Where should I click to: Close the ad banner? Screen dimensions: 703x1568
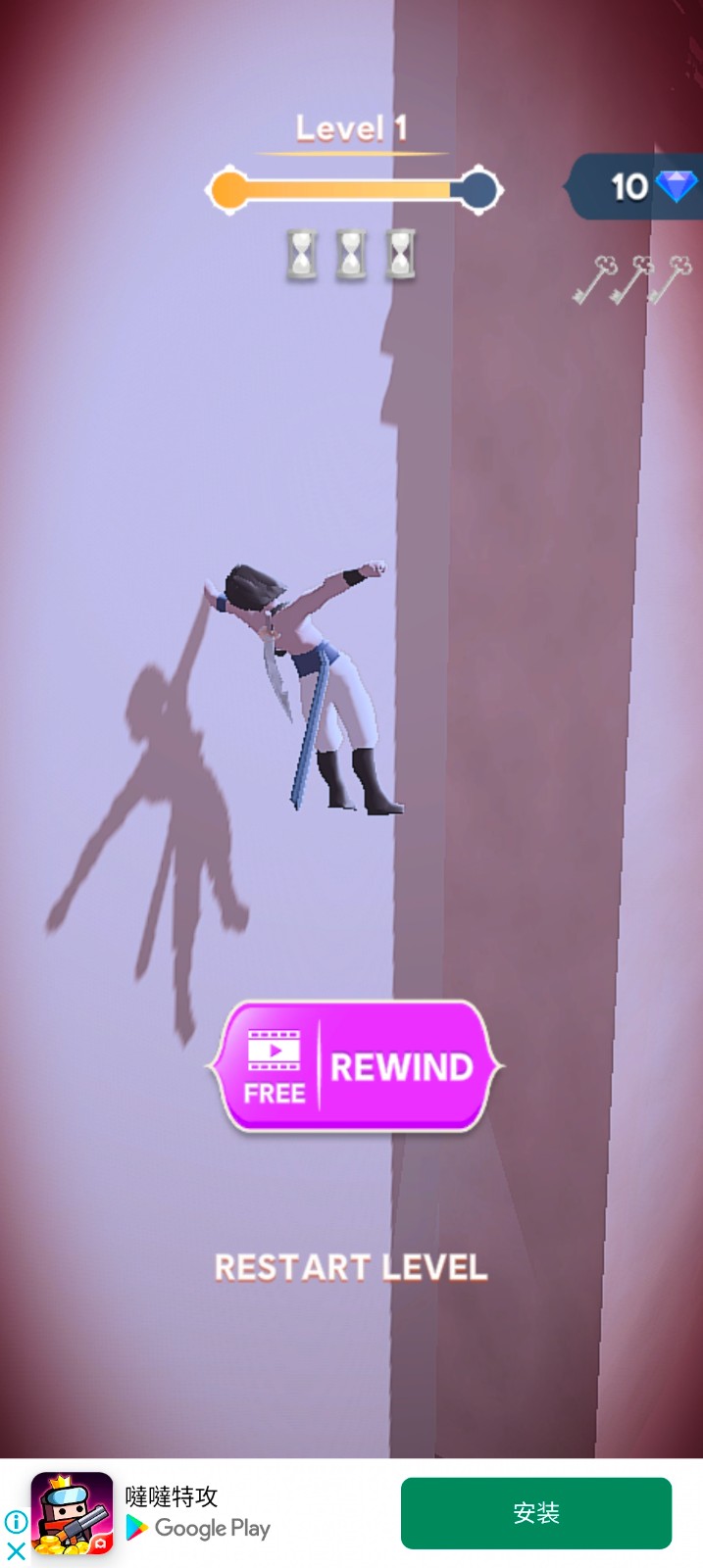point(16,1551)
